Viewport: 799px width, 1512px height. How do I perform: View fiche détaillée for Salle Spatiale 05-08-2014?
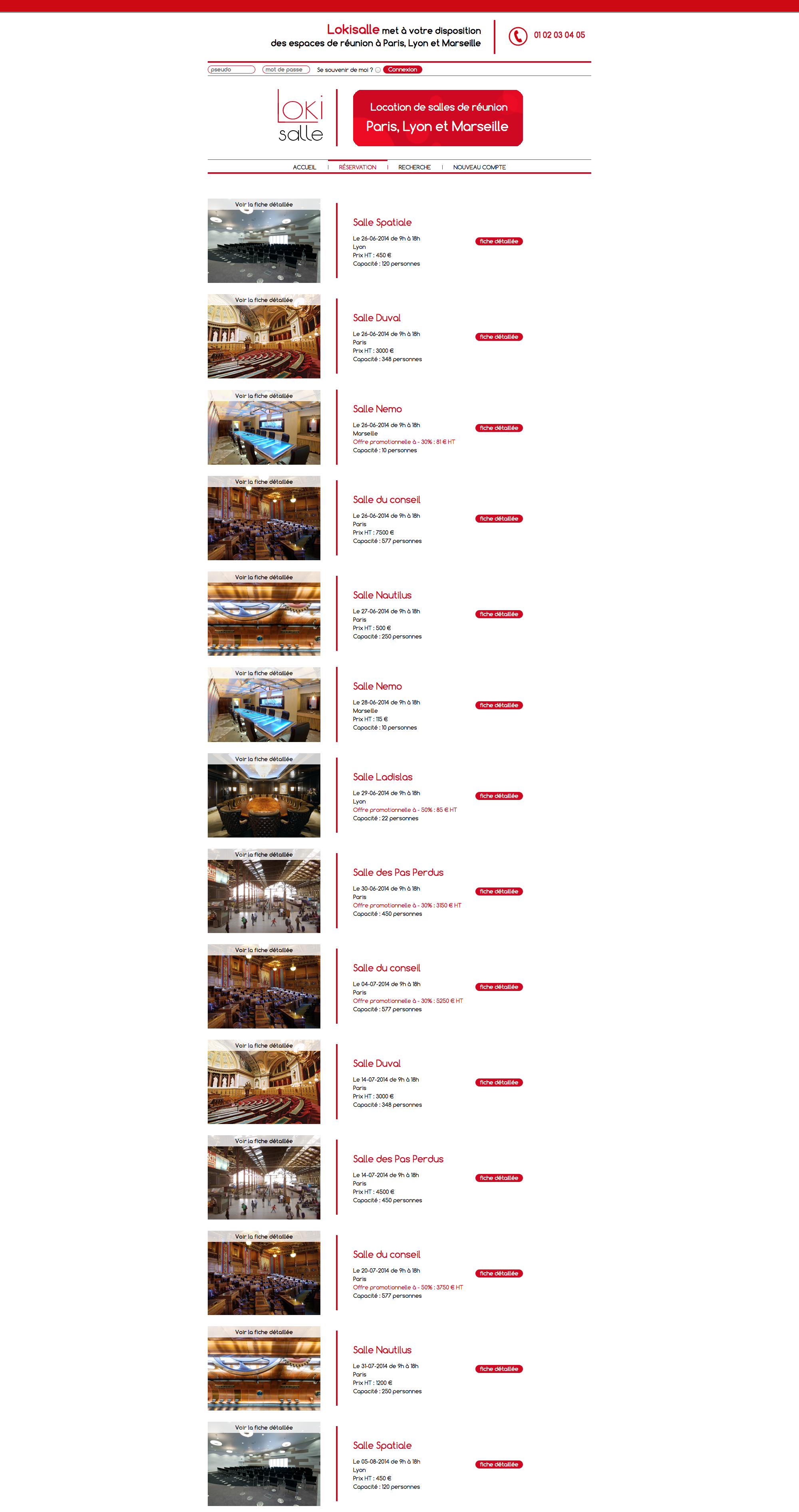pyautogui.click(x=499, y=1464)
